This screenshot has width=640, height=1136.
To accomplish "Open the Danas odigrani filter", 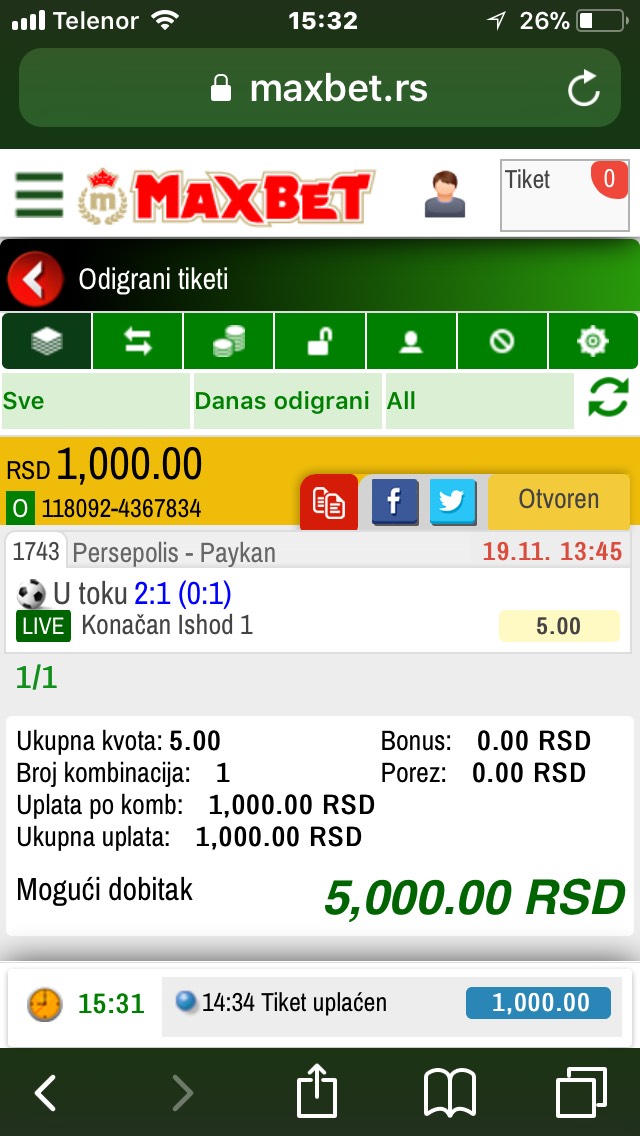I will 287,401.
